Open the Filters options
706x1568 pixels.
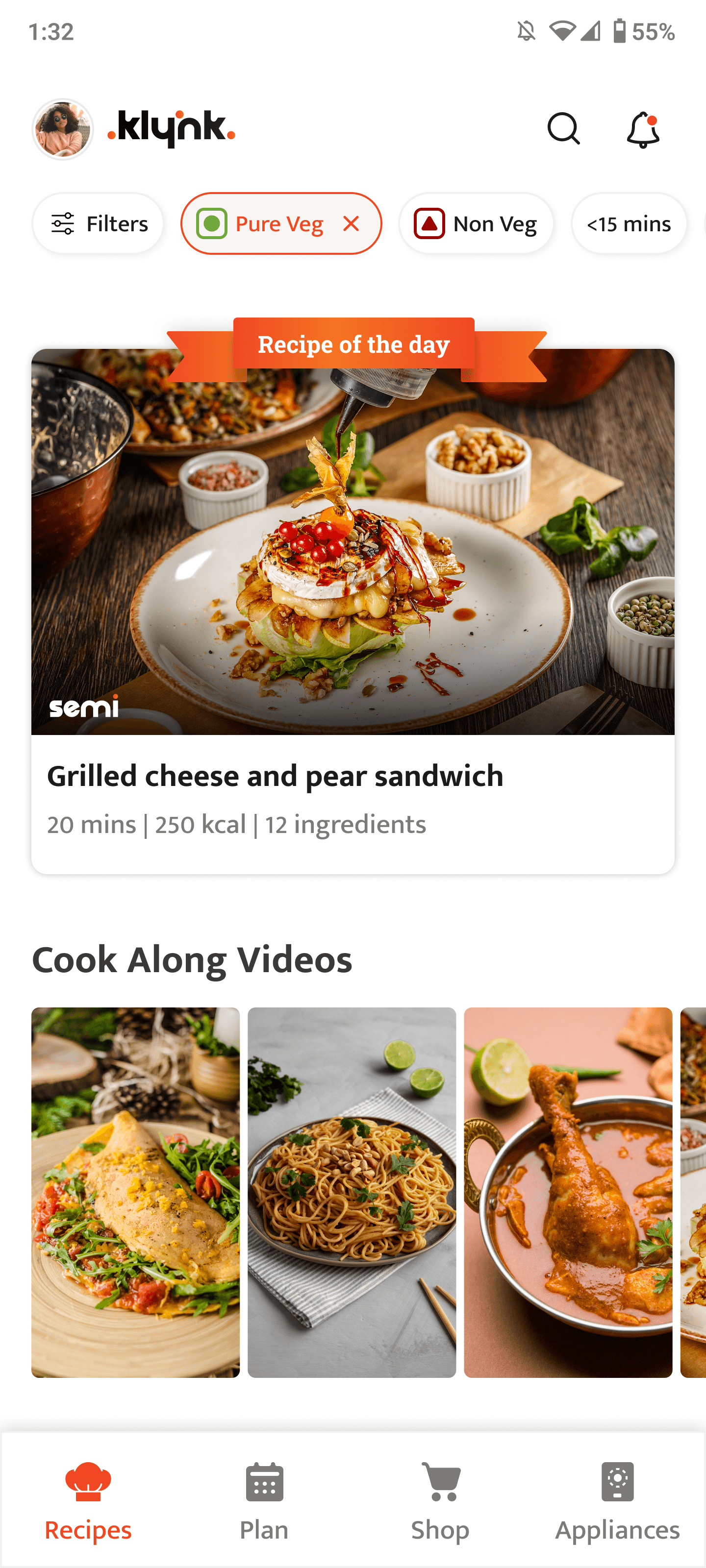click(x=98, y=223)
